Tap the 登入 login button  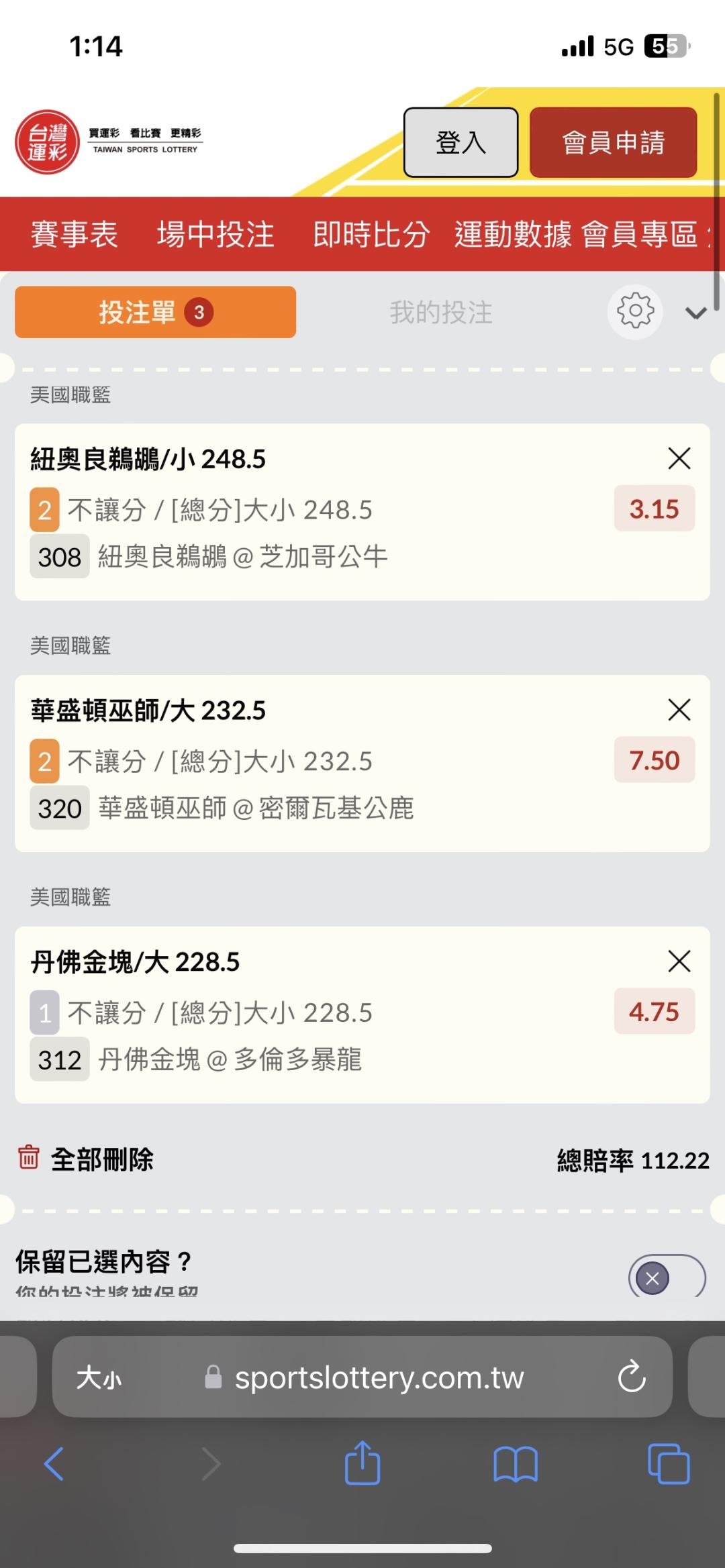click(x=461, y=142)
